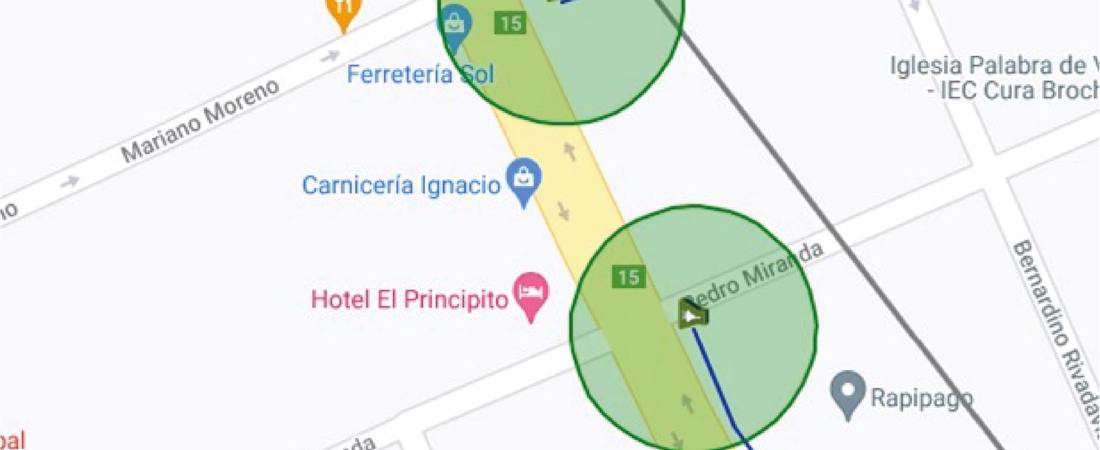This screenshot has width=1100, height=450.
Task: Select the orange restaurant pin
Action: click(343, 10)
